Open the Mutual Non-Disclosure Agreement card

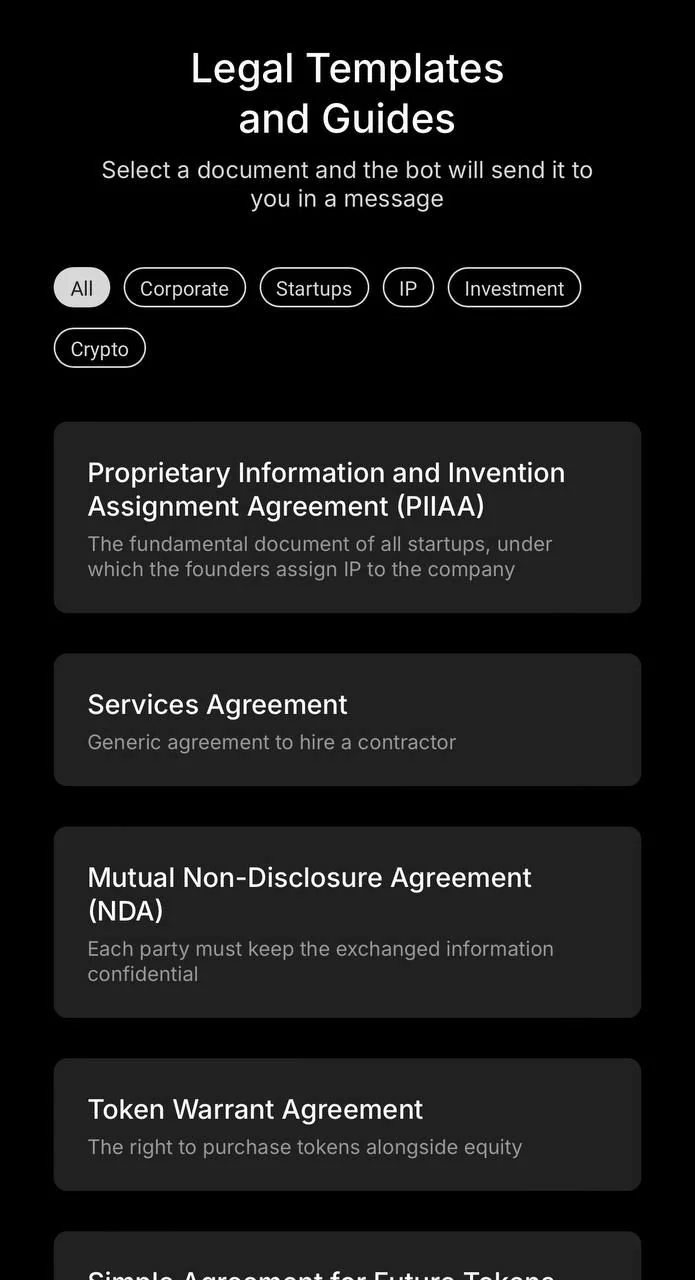pyautogui.click(x=347, y=922)
